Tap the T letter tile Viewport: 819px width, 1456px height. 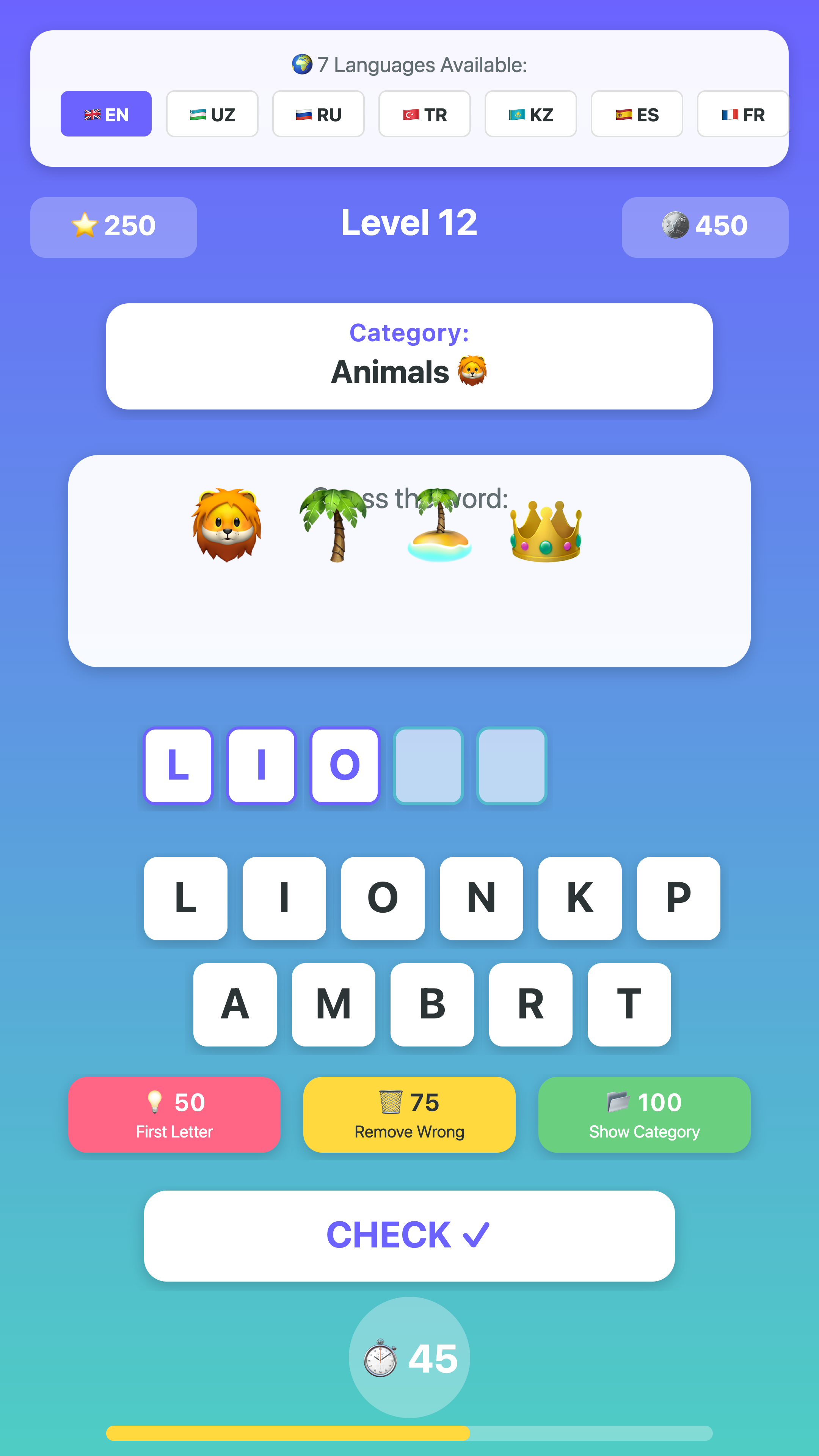pyautogui.click(x=629, y=1004)
